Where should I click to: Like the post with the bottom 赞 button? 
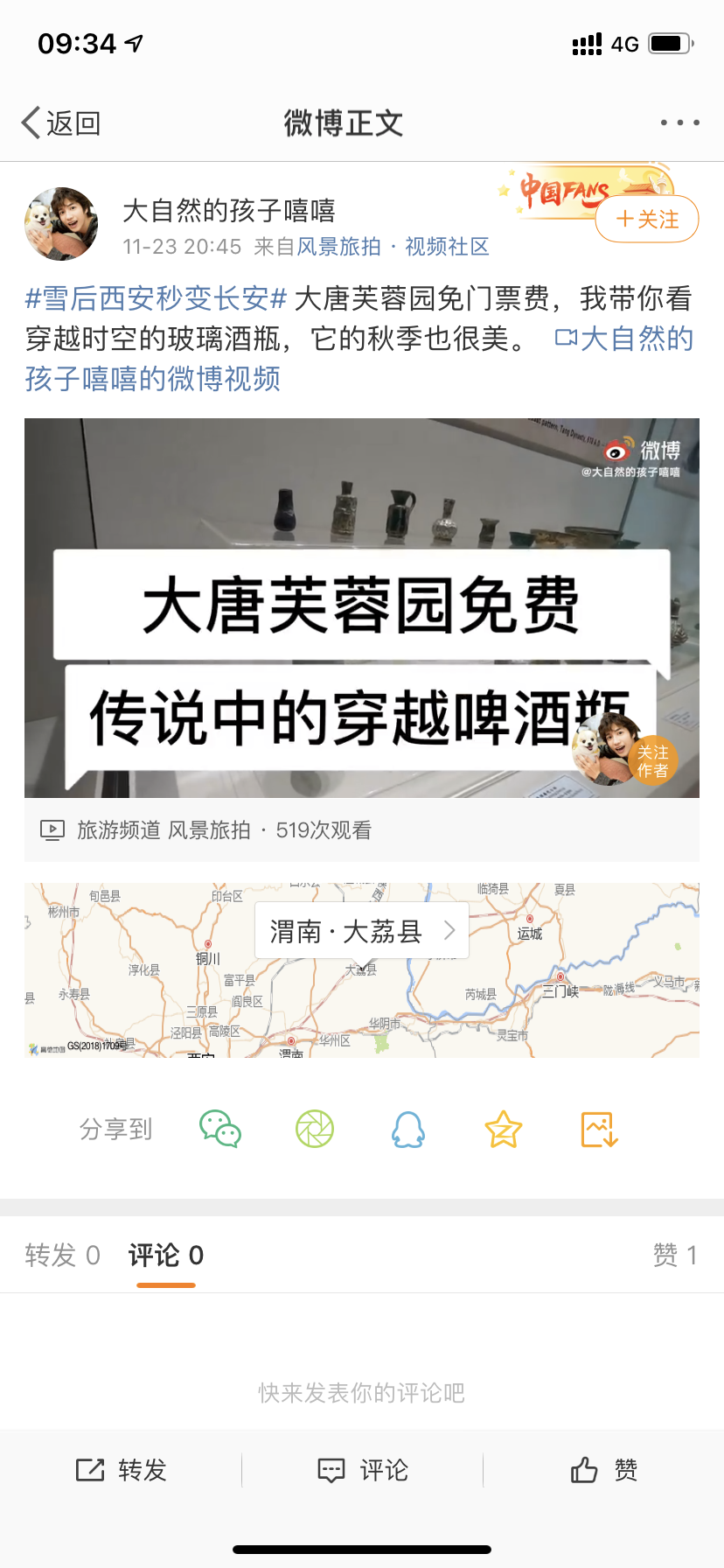click(x=603, y=1470)
